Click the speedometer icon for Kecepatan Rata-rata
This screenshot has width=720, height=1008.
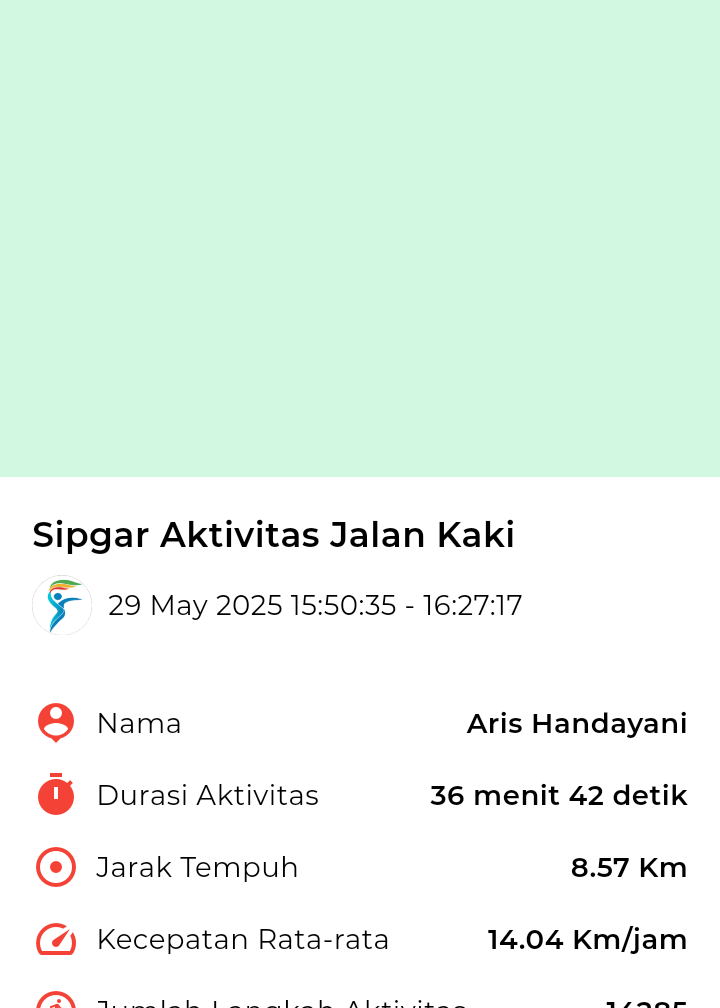click(x=55, y=938)
